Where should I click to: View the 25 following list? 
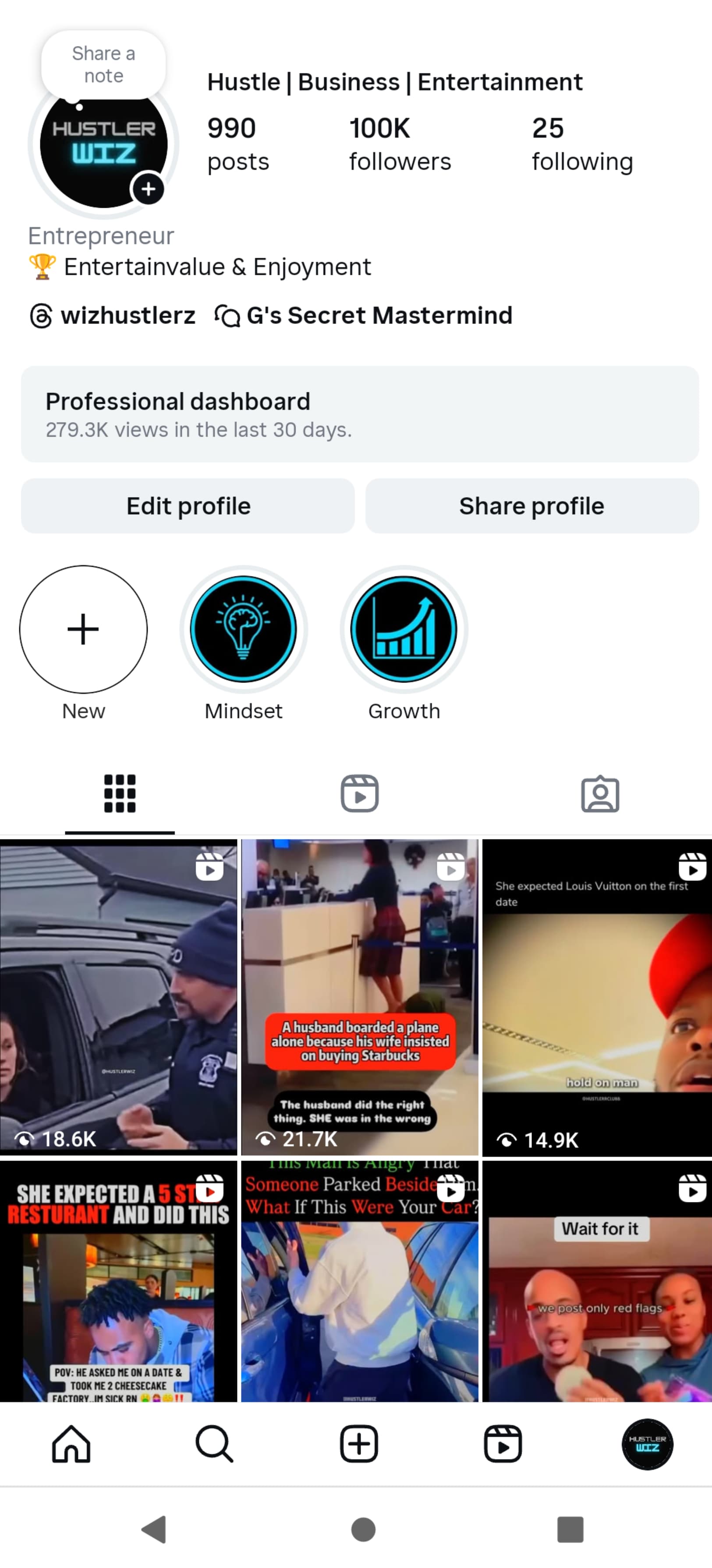click(582, 144)
